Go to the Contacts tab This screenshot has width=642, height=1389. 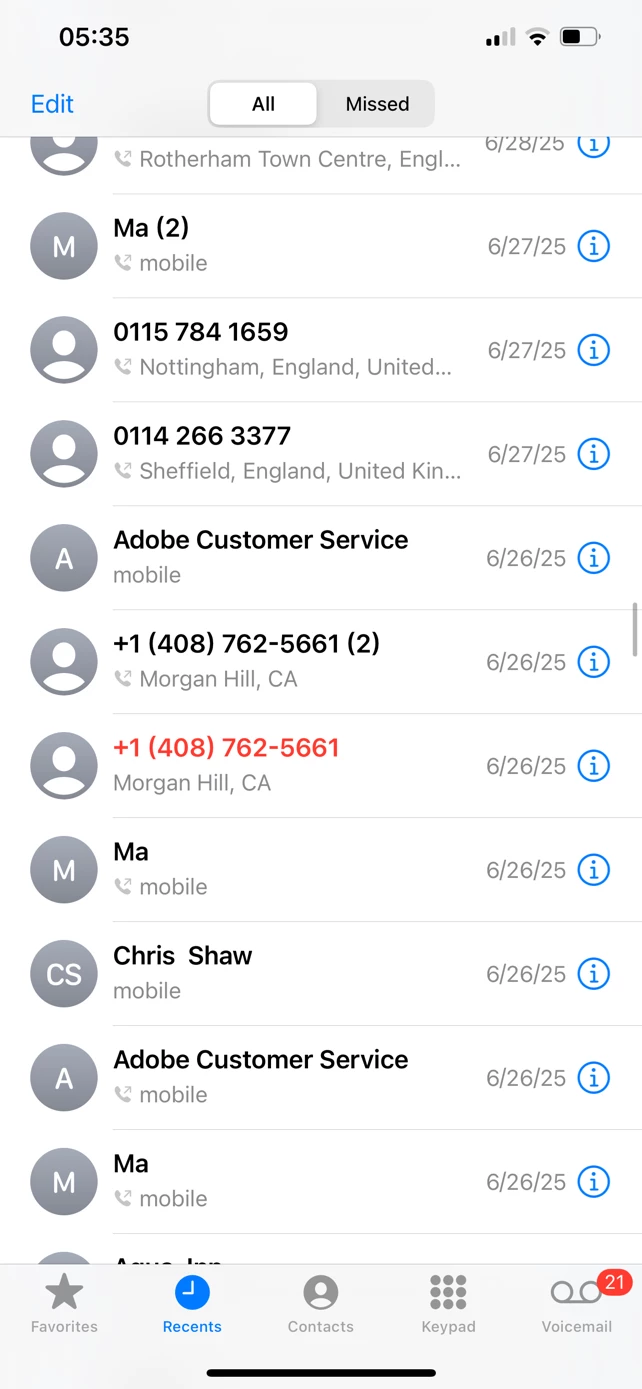pyautogui.click(x=320, y=1304)
